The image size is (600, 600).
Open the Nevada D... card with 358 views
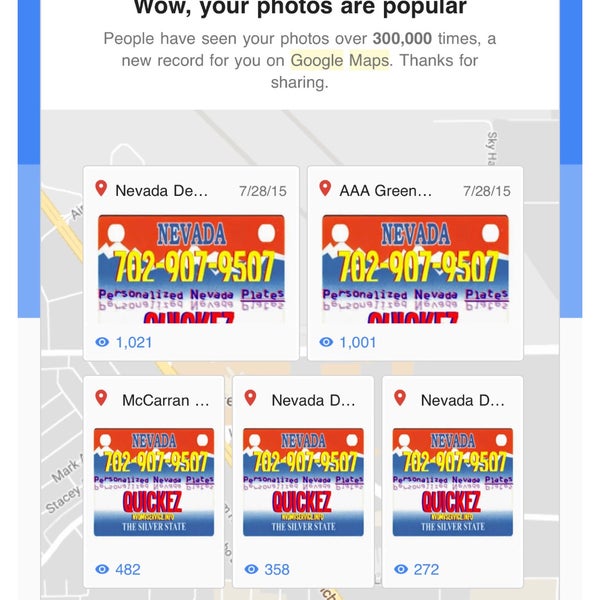pyautogui.click(x=302, y=480)
